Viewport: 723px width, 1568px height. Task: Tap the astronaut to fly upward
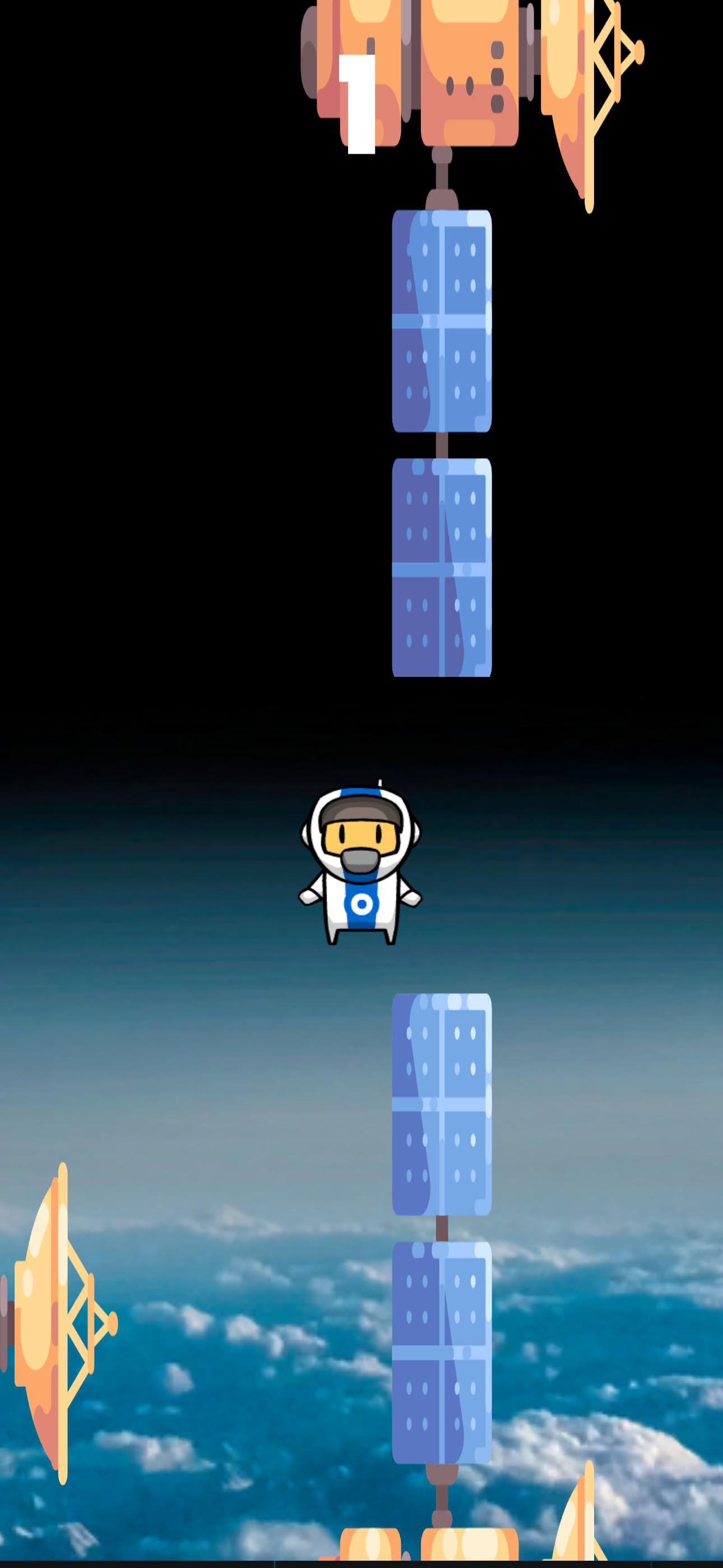(x=360, y=864)
